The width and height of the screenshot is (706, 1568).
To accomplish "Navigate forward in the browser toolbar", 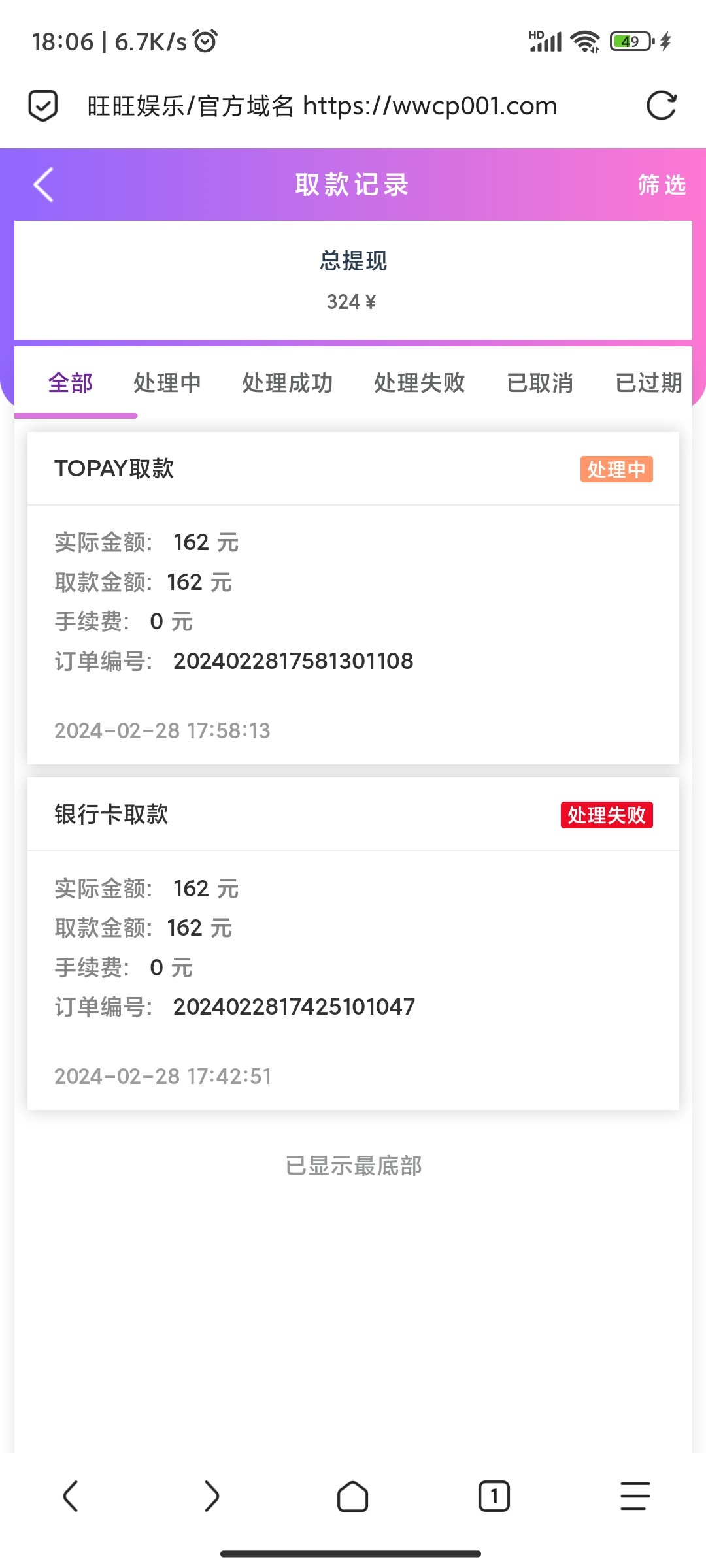I will click(211, 1496).
